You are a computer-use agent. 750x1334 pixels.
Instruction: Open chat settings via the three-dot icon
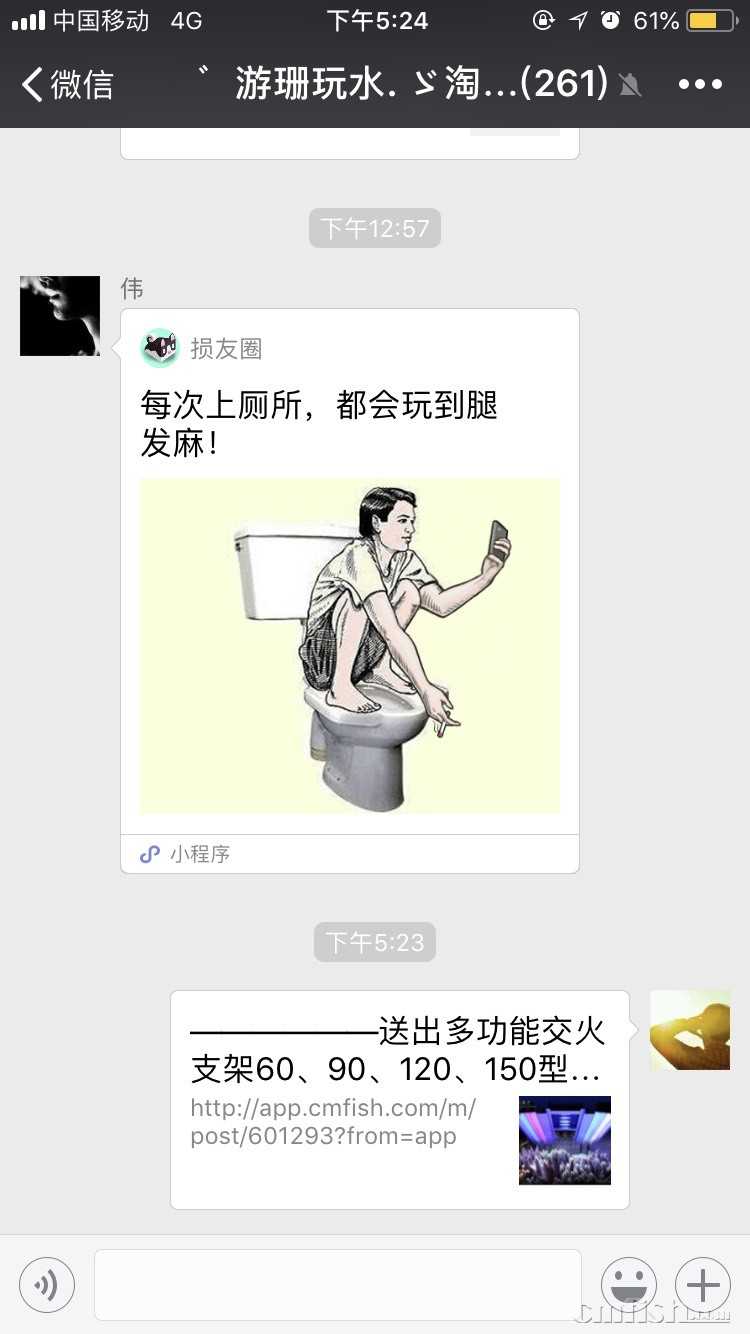[700, 85]
